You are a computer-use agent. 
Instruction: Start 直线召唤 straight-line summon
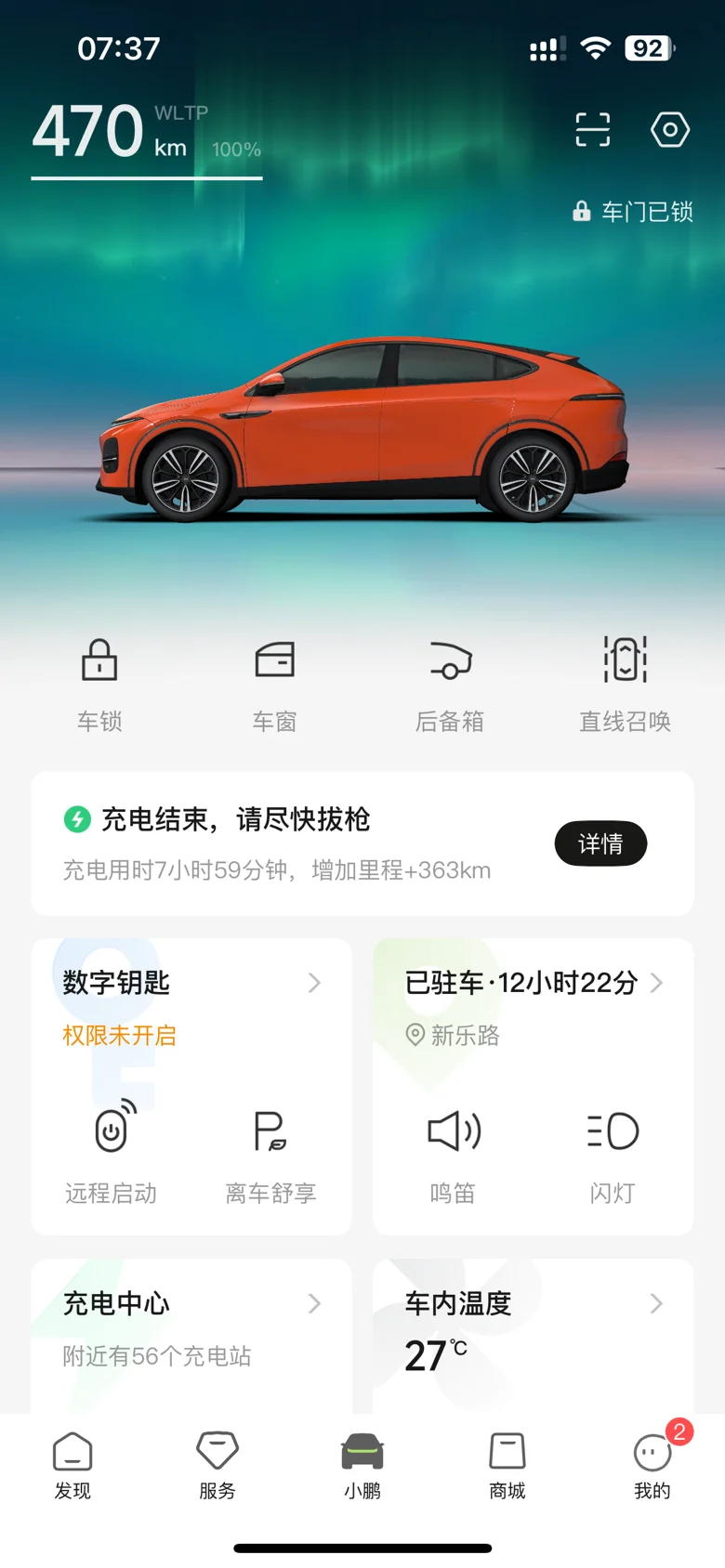[x=625, y=681]
